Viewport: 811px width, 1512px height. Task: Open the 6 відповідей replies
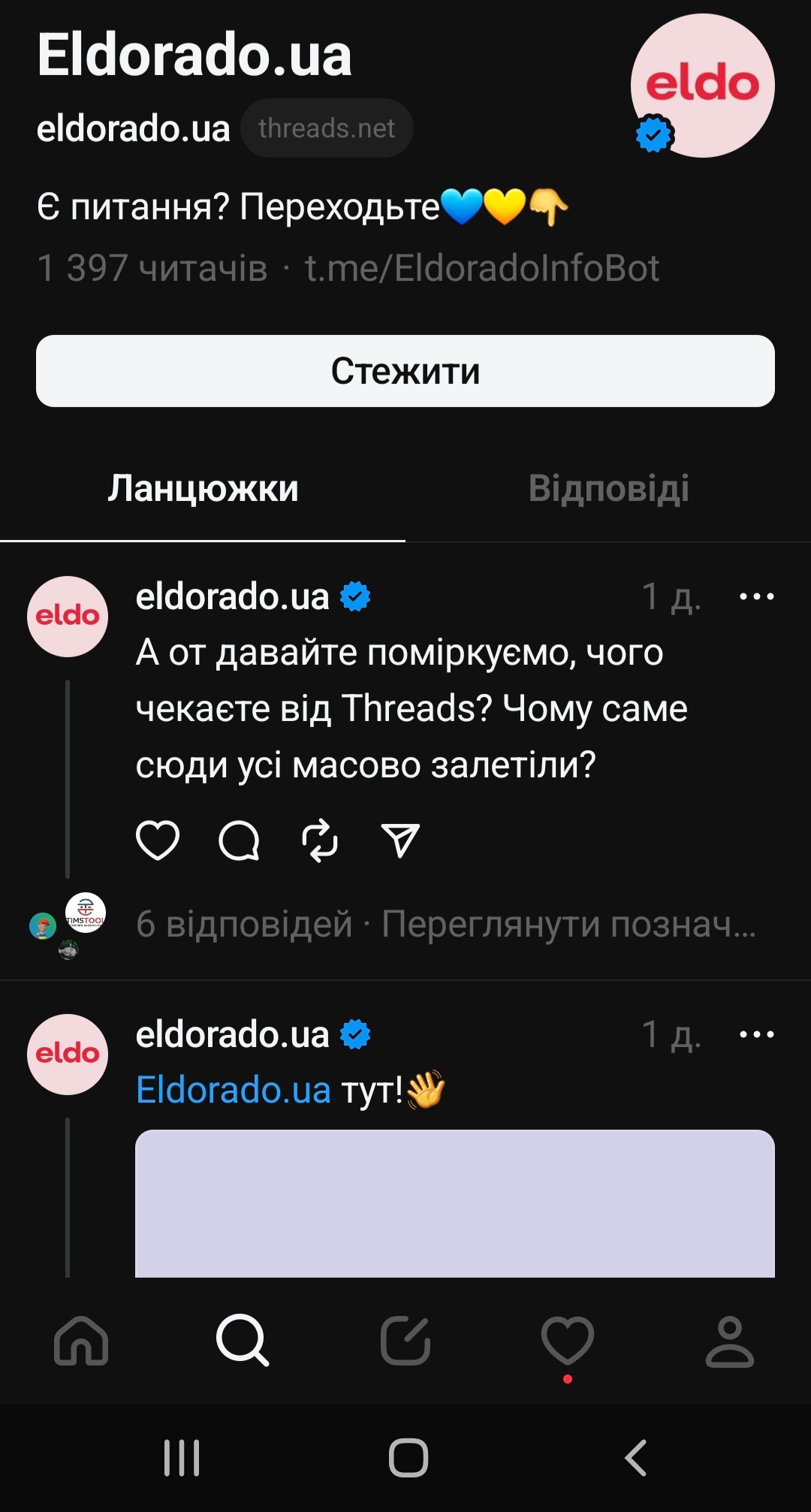[244, 924]
